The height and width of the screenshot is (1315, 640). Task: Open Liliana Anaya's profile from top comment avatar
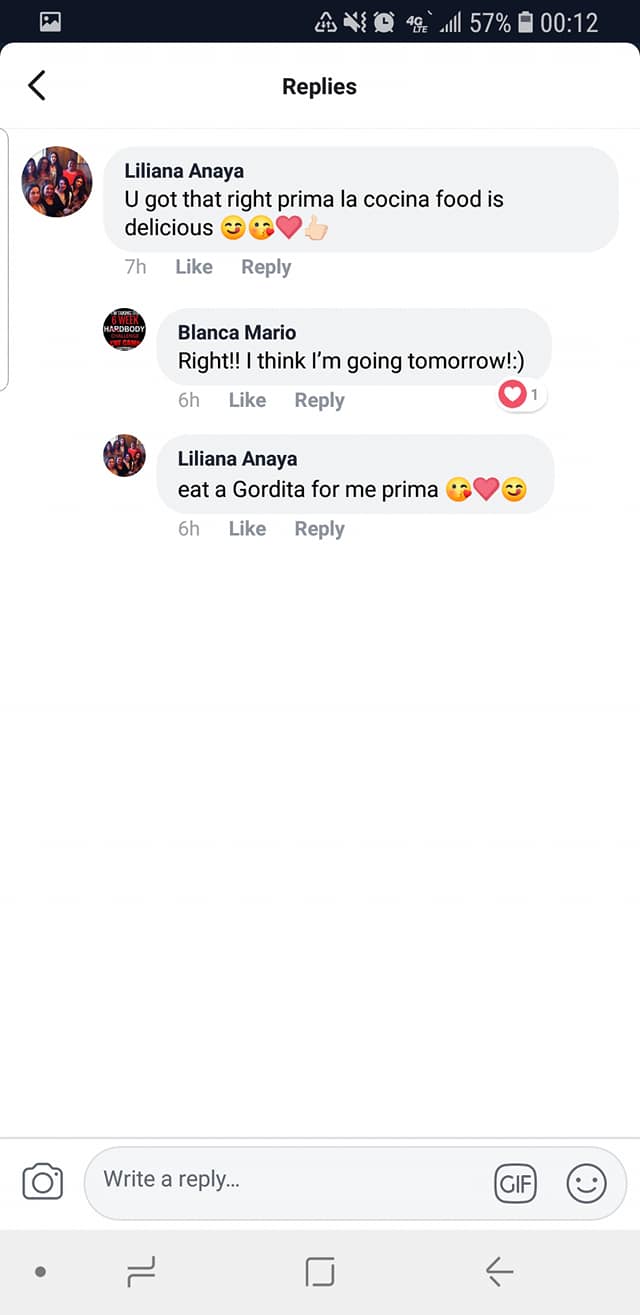(57, 182)
